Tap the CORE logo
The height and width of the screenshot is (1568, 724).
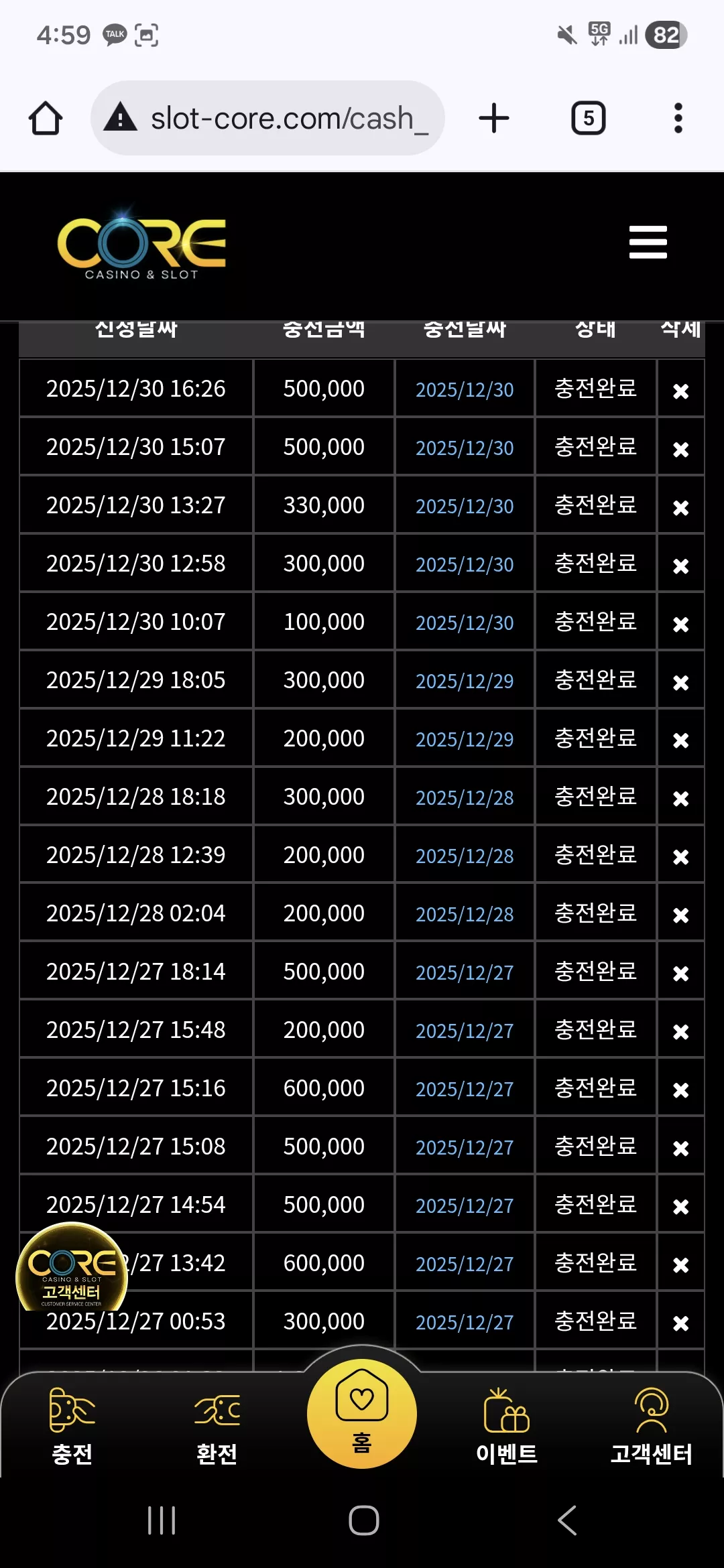click(141, 245)
